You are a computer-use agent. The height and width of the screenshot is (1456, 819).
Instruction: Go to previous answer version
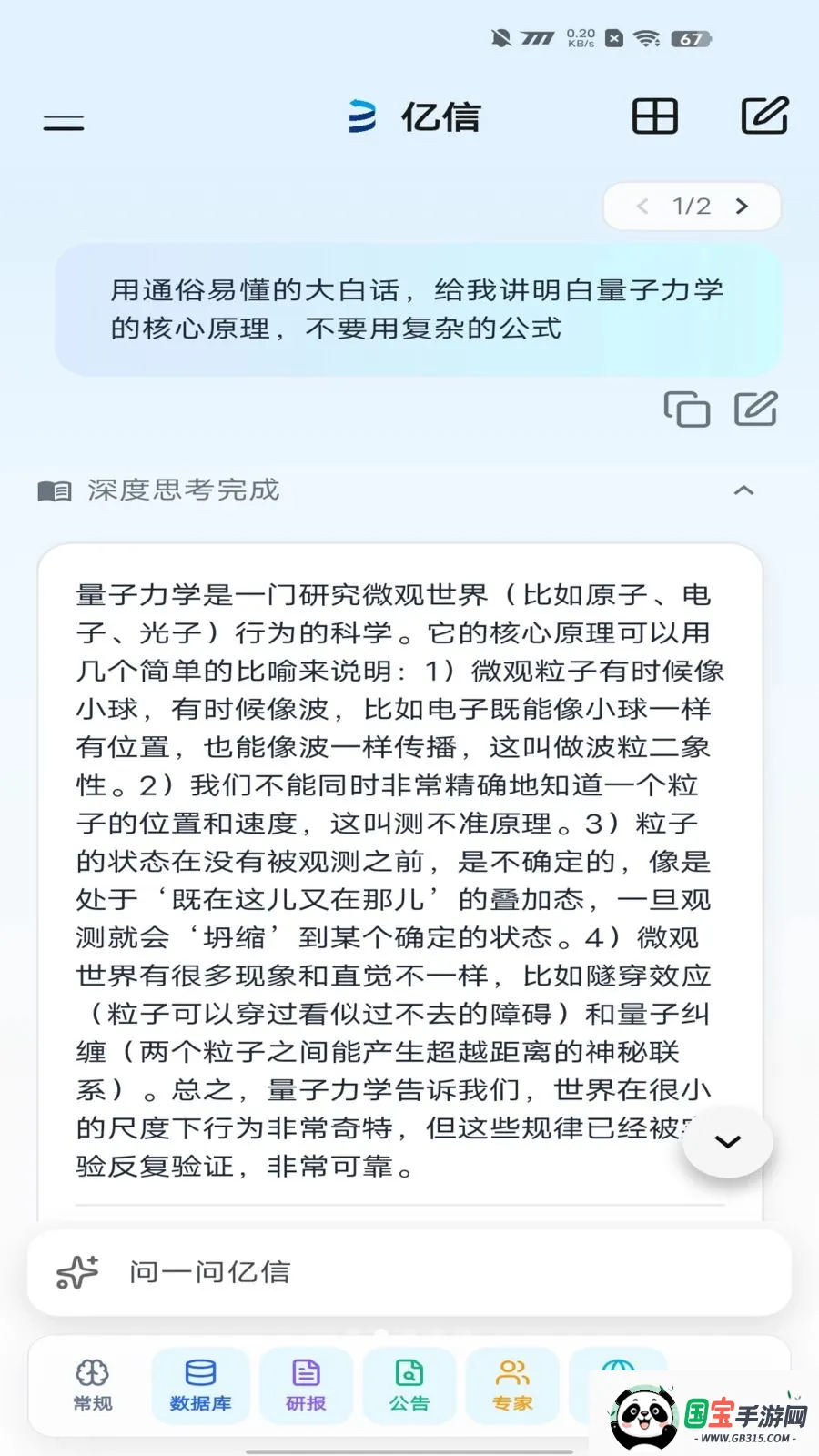[x=642, y=207]
